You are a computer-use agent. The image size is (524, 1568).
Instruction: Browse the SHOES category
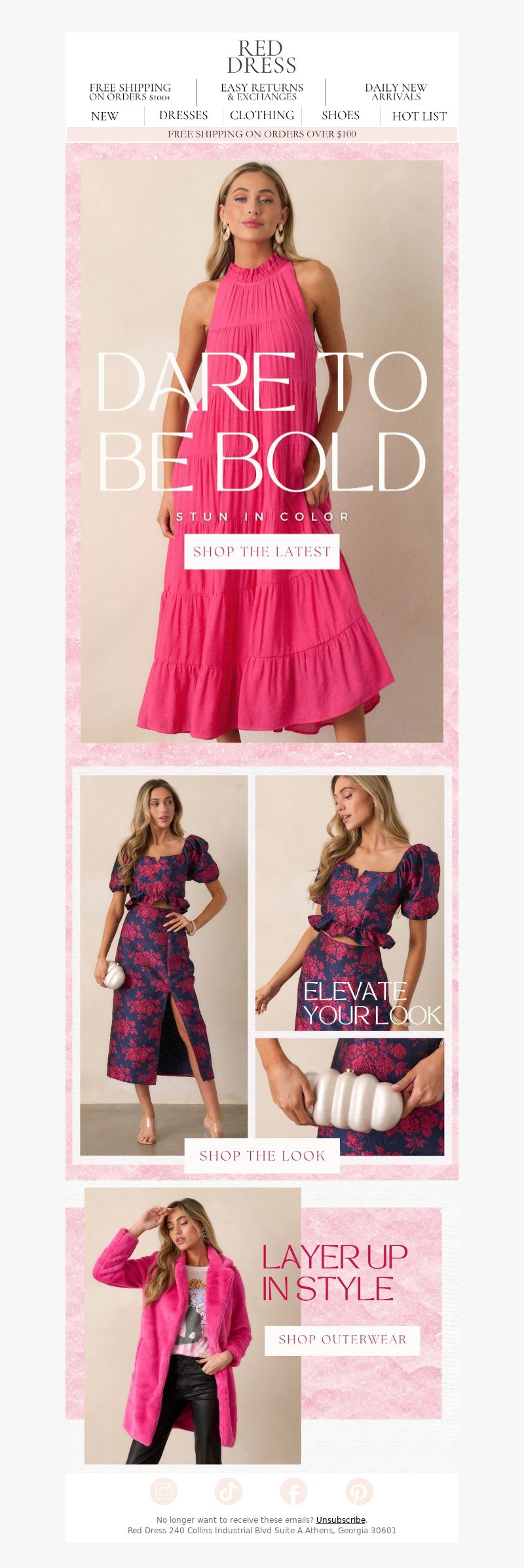341,115
